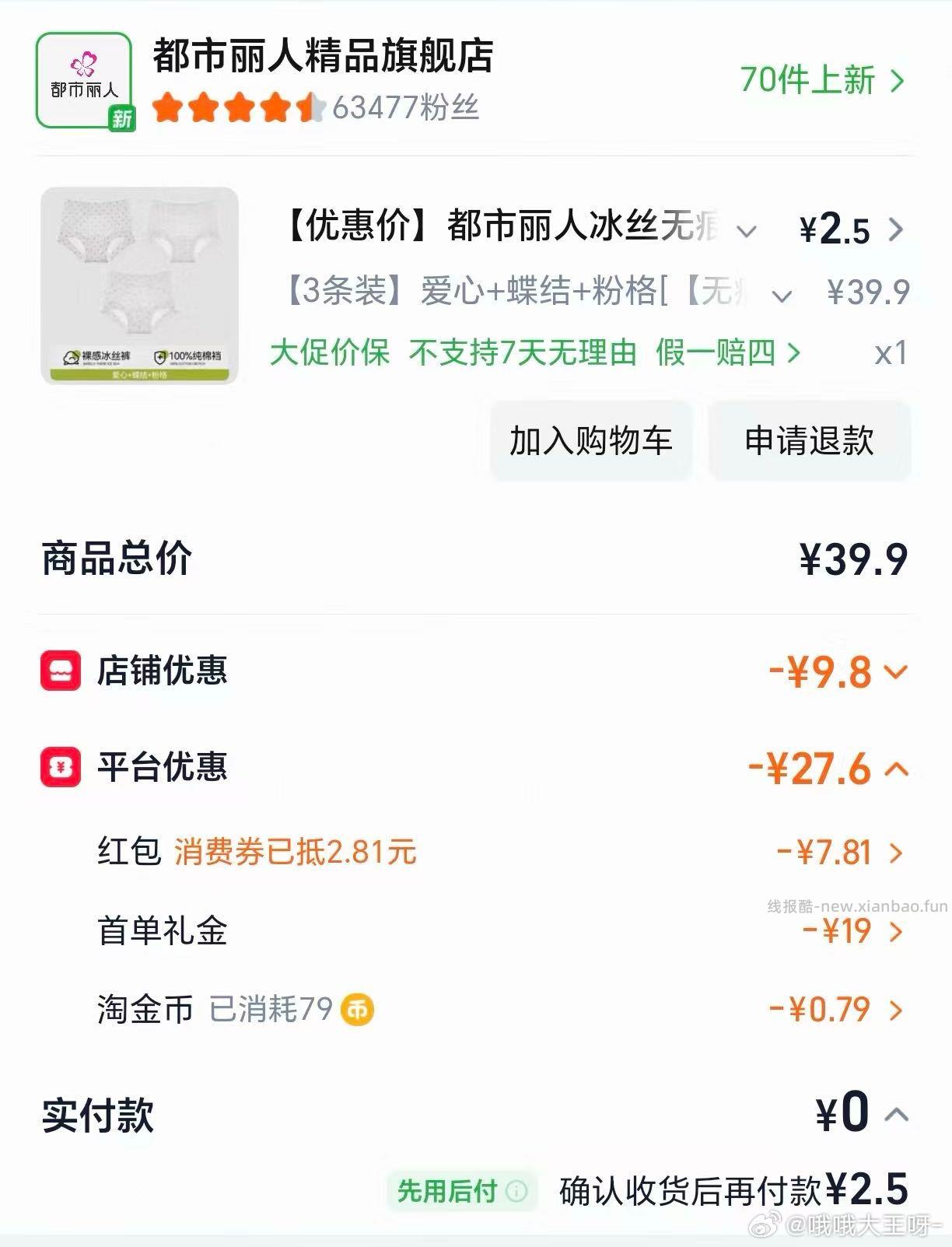Click the arrow next to 假一赔四
Screen dimensions: 952x1247
coord(795,354)
